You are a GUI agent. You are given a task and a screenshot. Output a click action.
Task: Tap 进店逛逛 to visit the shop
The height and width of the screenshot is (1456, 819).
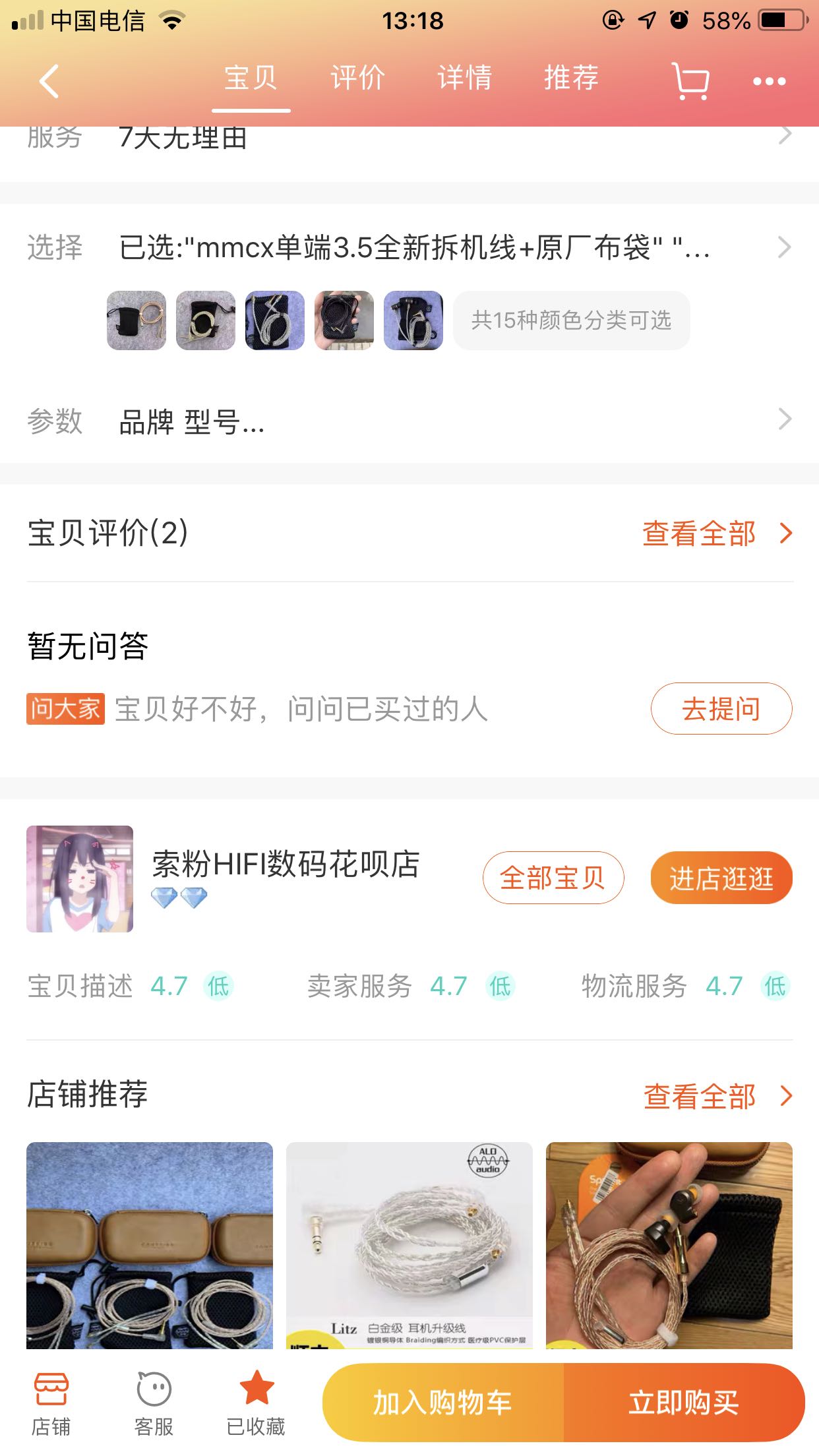click(x=721, y=878)
